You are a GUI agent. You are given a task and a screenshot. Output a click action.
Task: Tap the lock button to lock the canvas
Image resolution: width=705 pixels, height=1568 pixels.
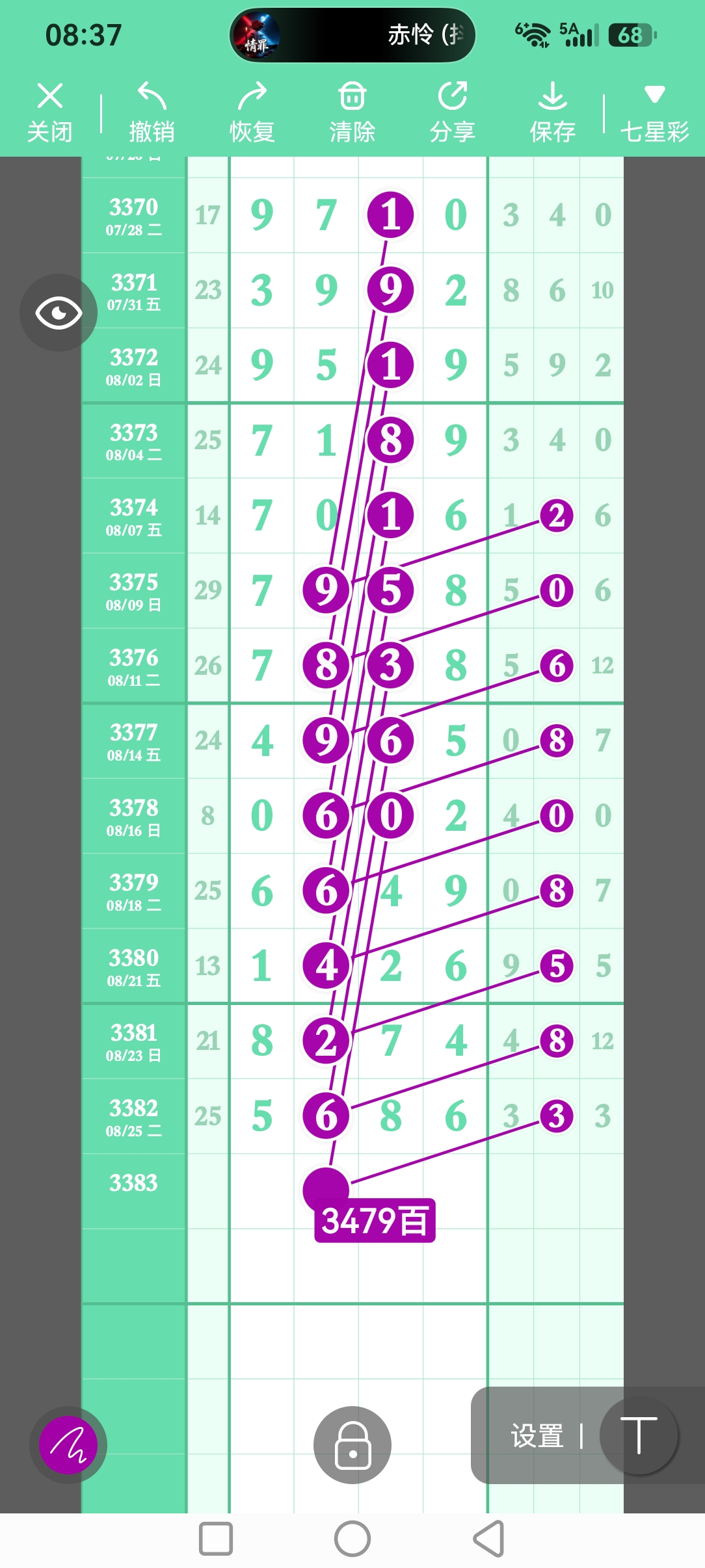tap(352, 1445)
